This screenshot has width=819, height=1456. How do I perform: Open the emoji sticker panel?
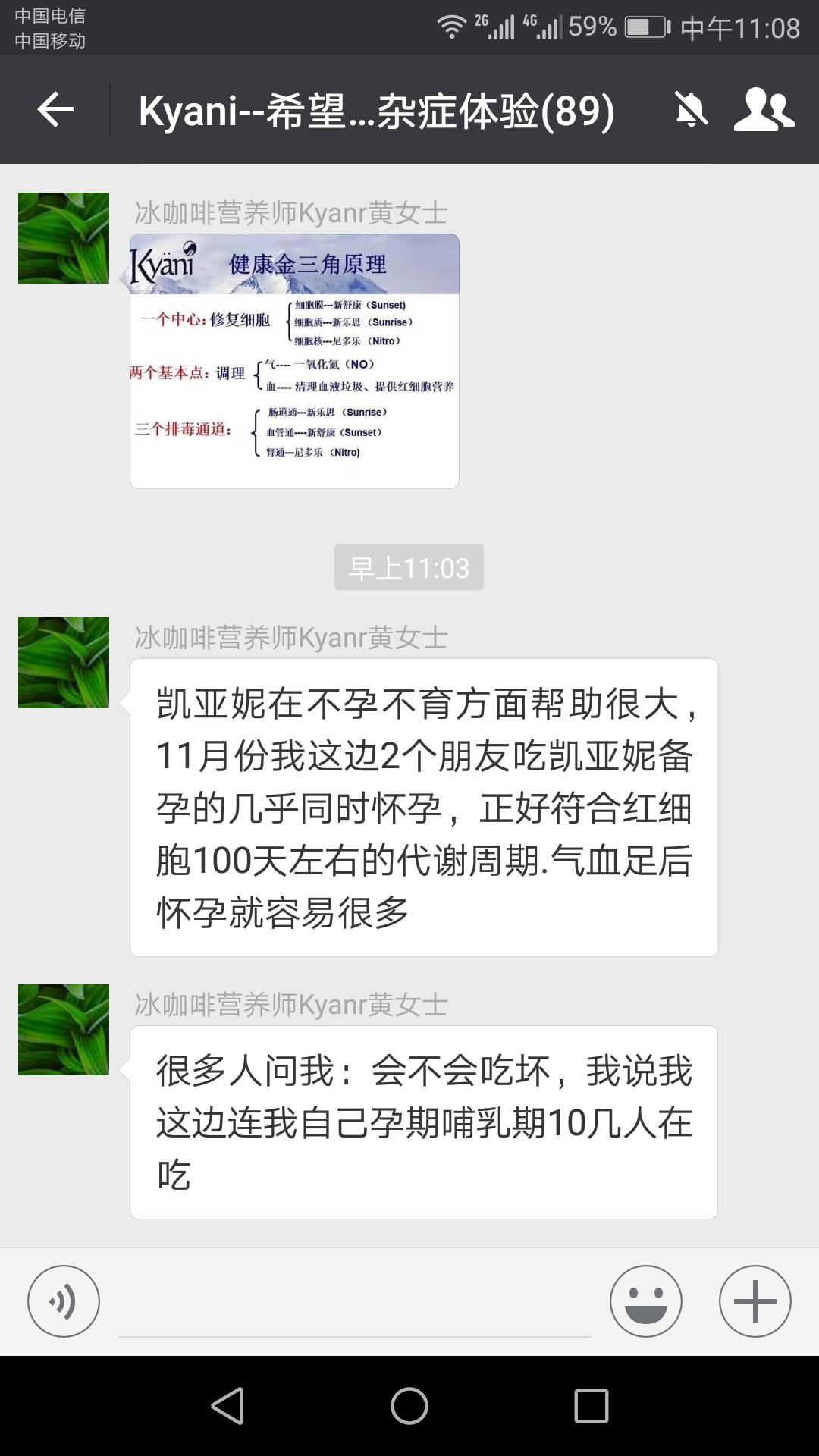[645, 1301]
